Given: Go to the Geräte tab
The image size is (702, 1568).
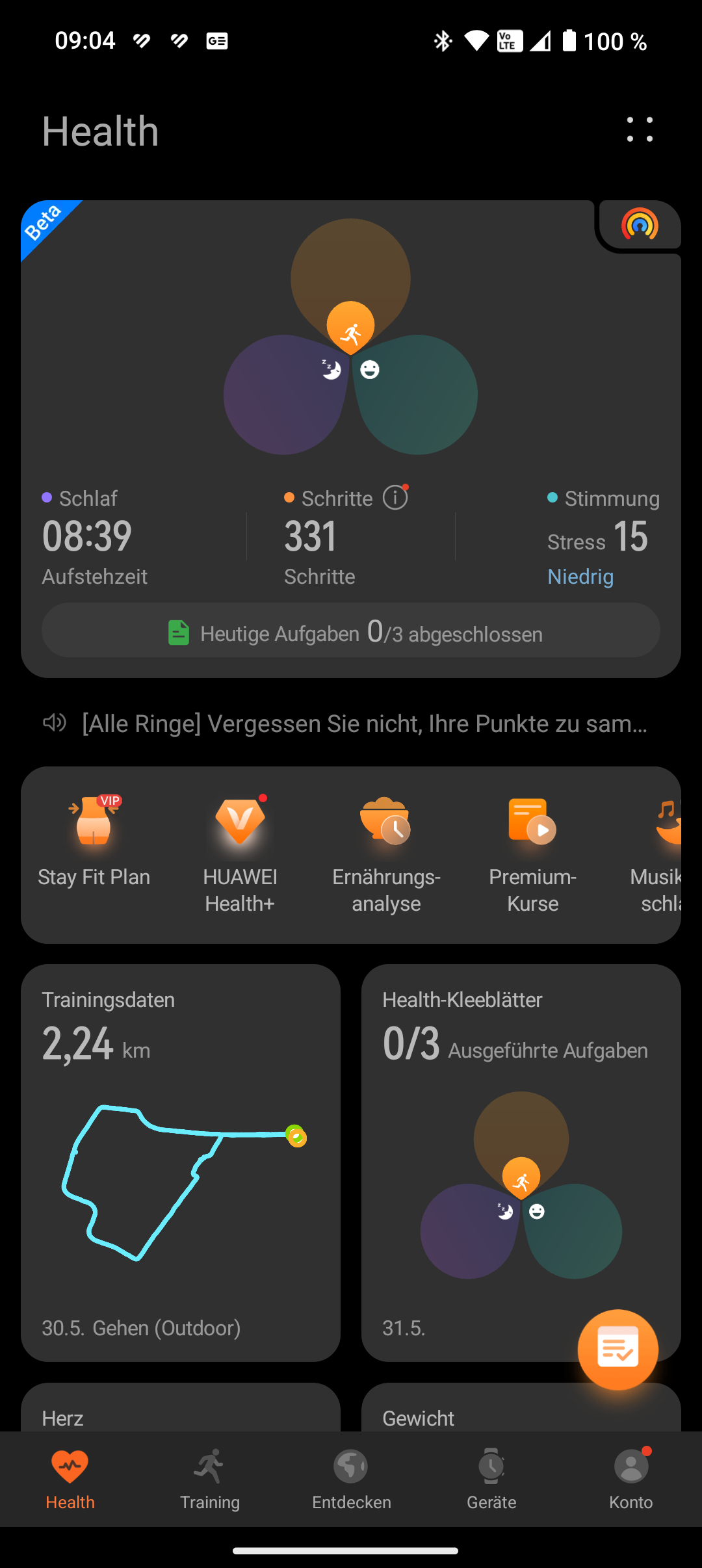Looking at the screenshot, I should point(491,1480).
